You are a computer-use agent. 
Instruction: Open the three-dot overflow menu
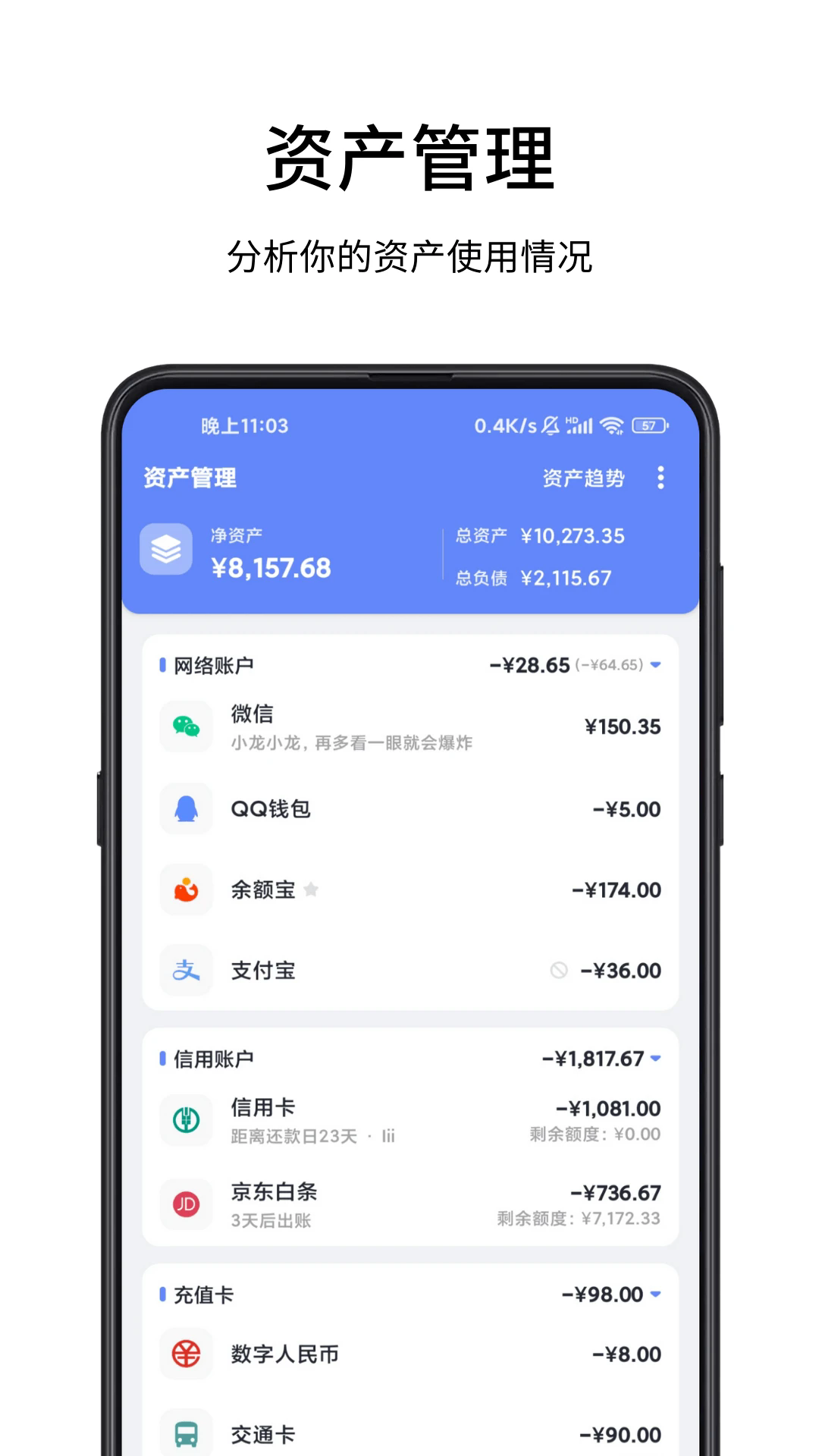(x=661, y=478)
